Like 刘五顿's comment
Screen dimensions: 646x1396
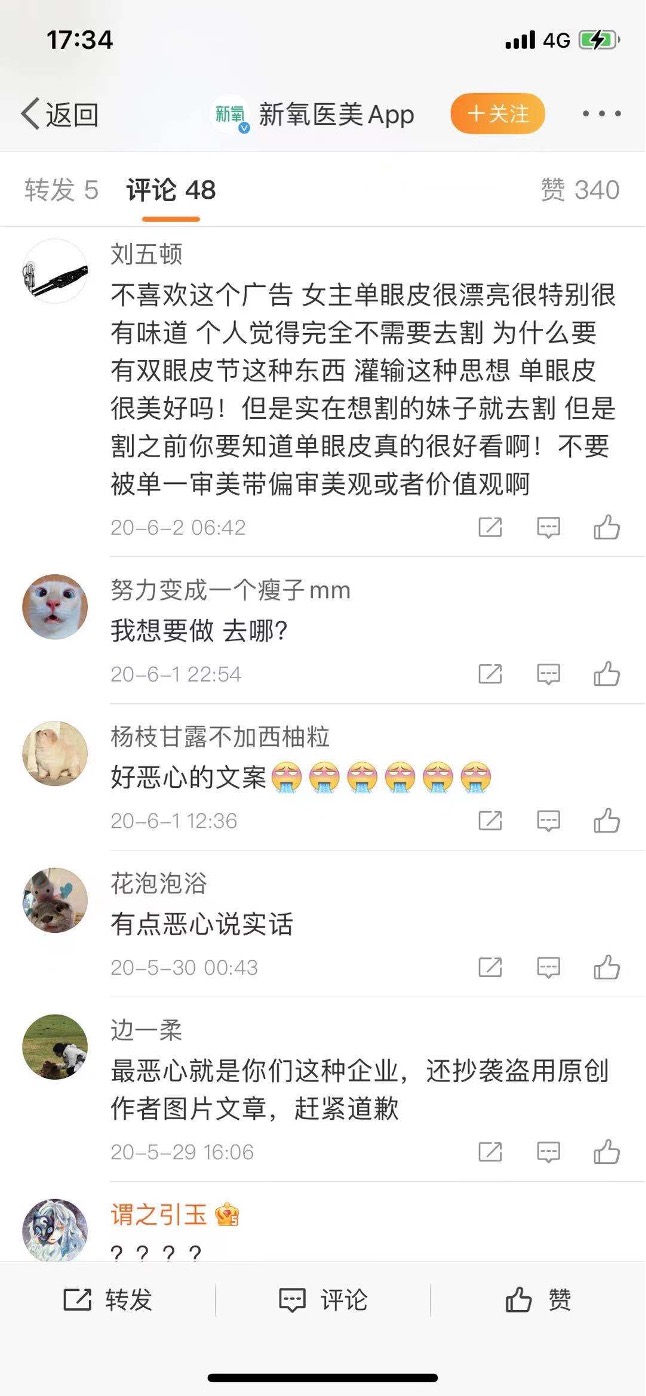607,527
